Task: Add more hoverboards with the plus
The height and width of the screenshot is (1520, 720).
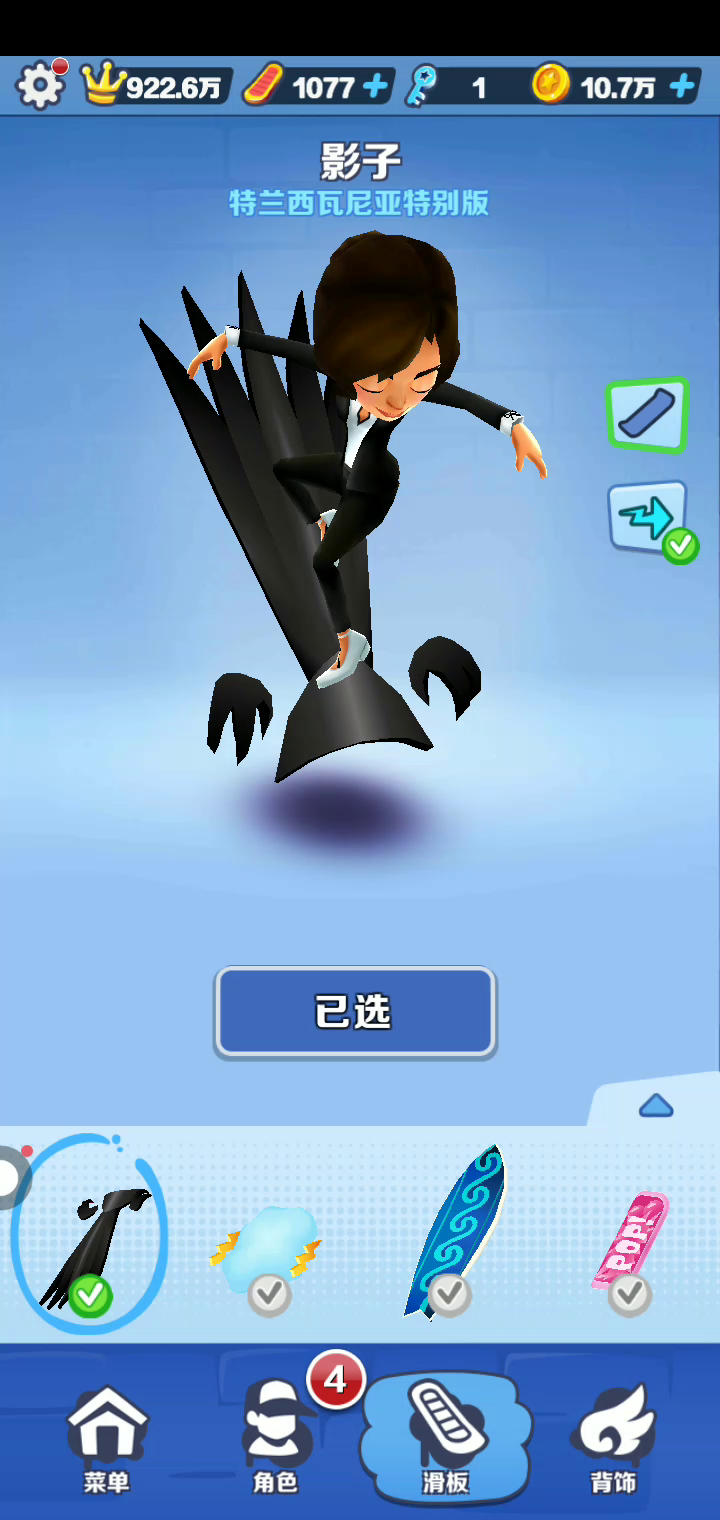Action: pos(376,87)
